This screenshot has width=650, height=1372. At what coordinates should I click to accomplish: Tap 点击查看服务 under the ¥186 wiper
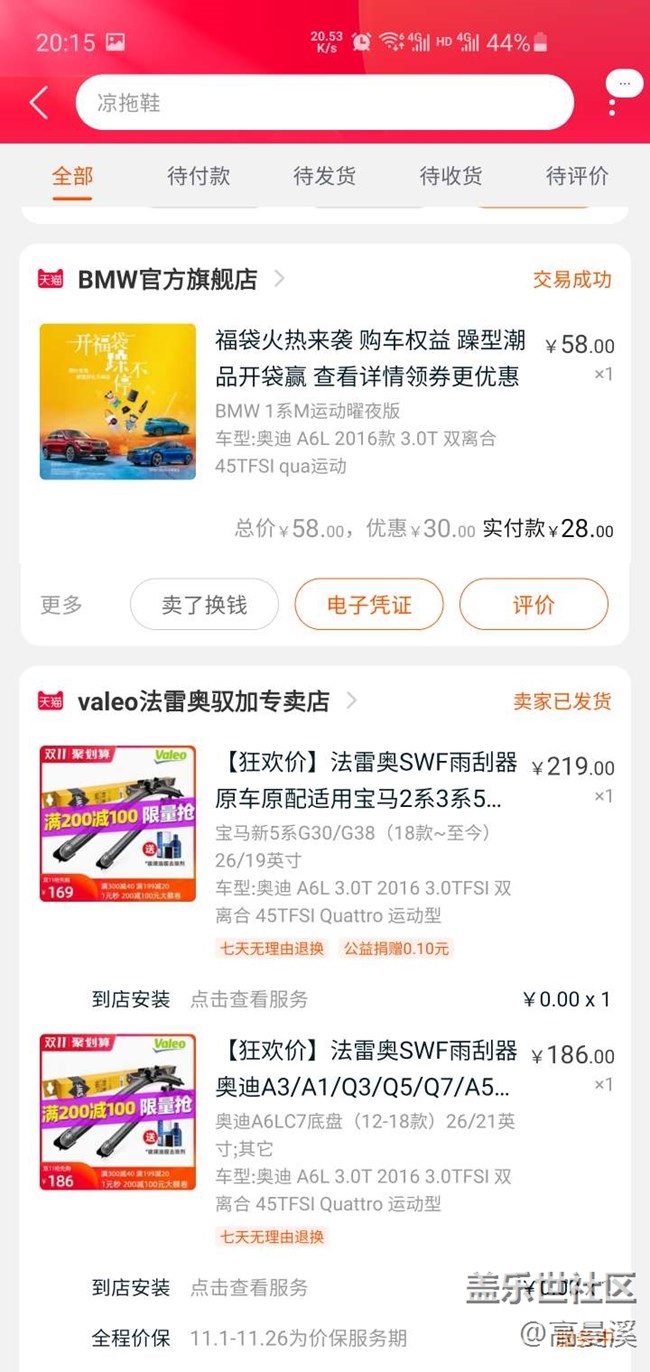point(249,1288)
